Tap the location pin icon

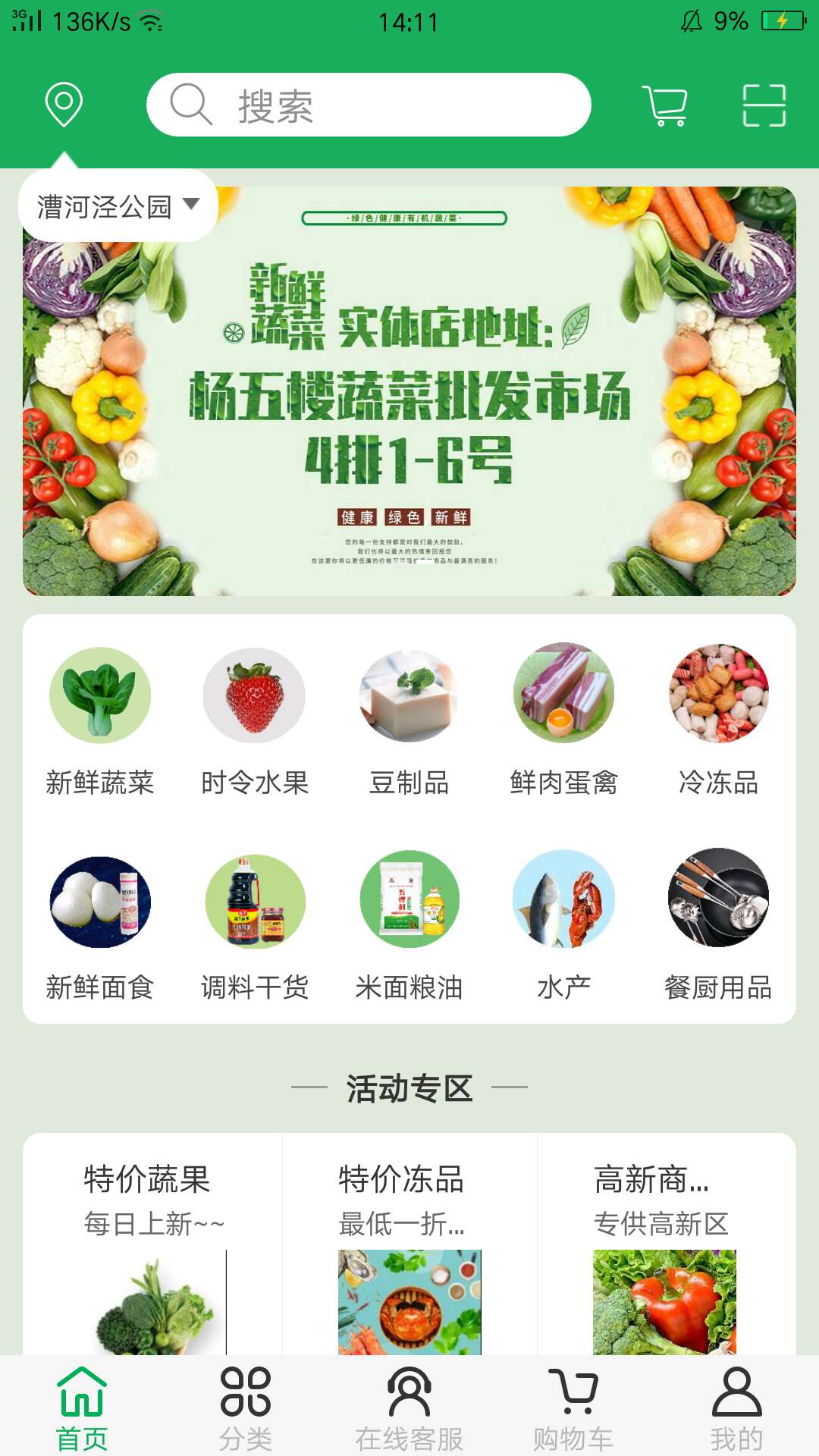tap(64, 105)
